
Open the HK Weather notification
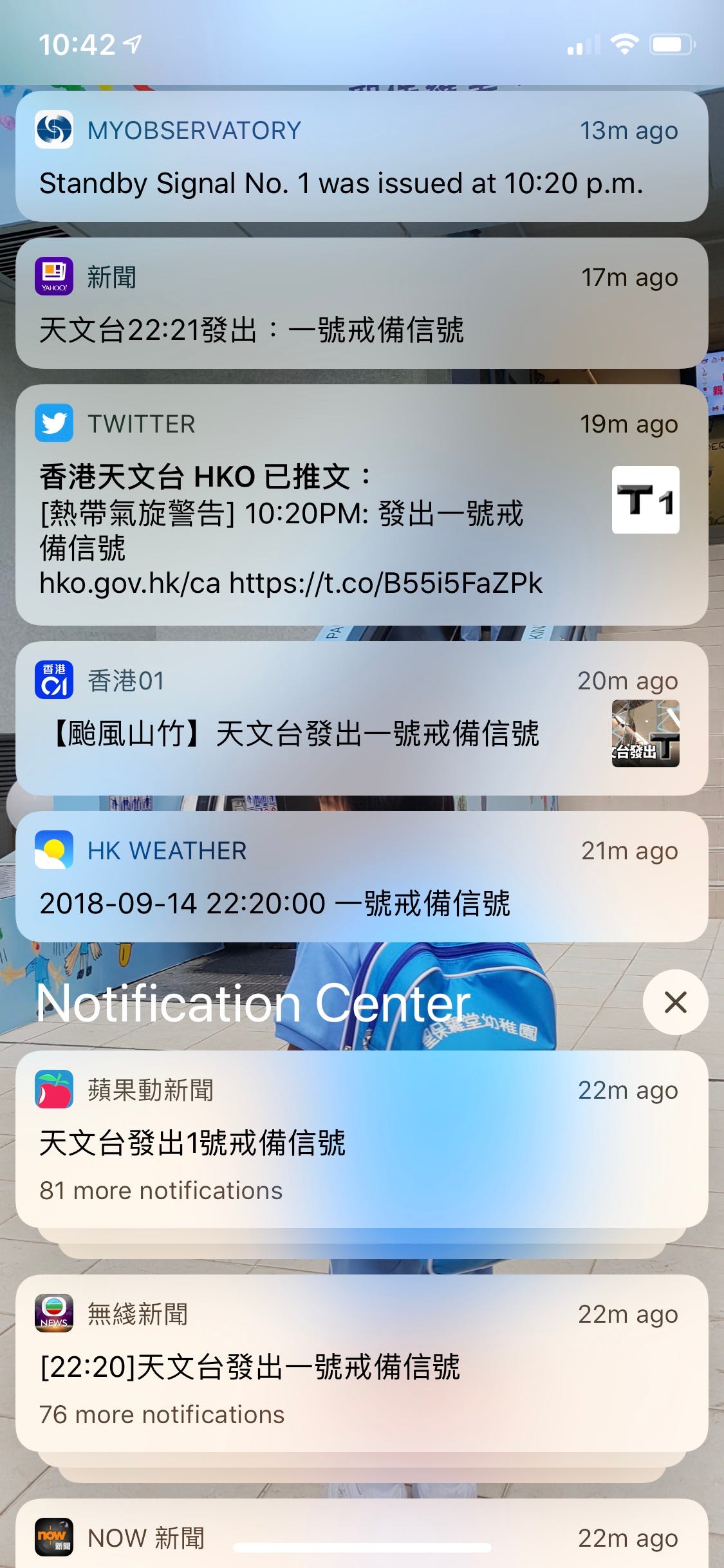[362, 877]
